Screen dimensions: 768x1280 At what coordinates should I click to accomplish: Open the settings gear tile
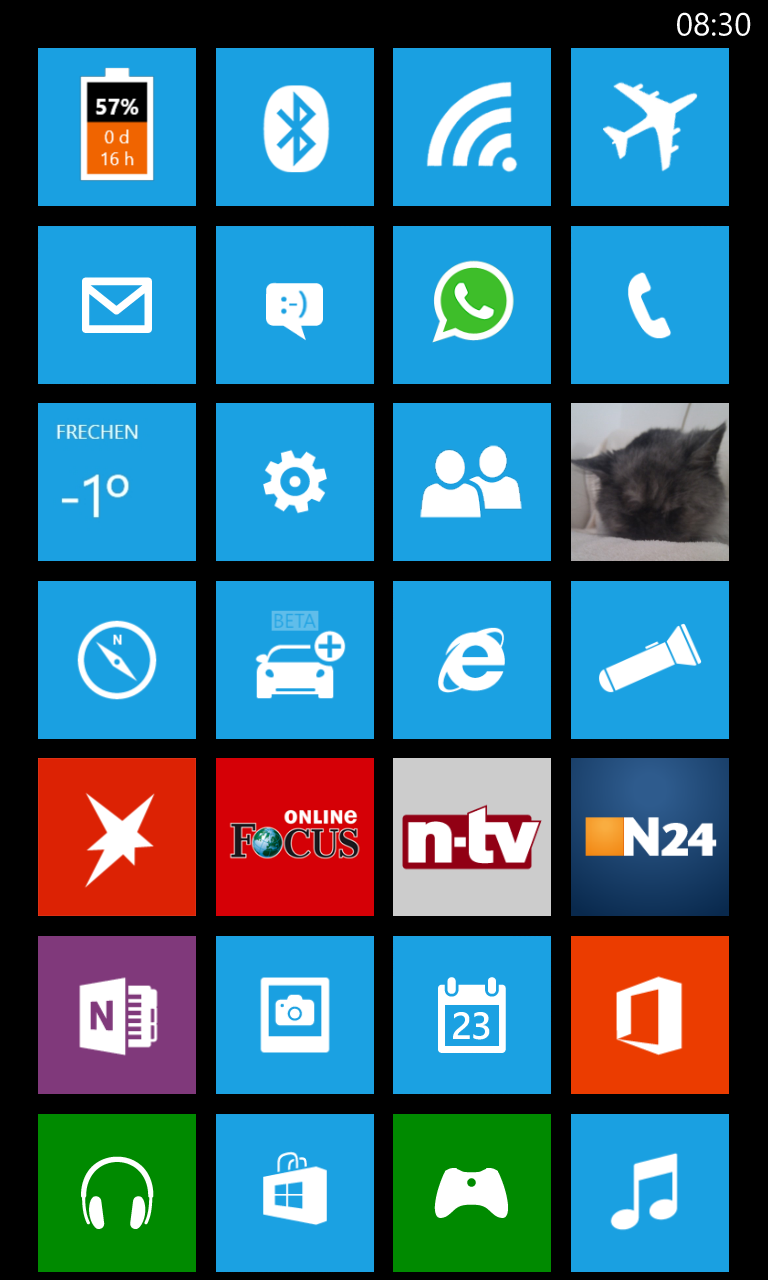tap(295, 482)
